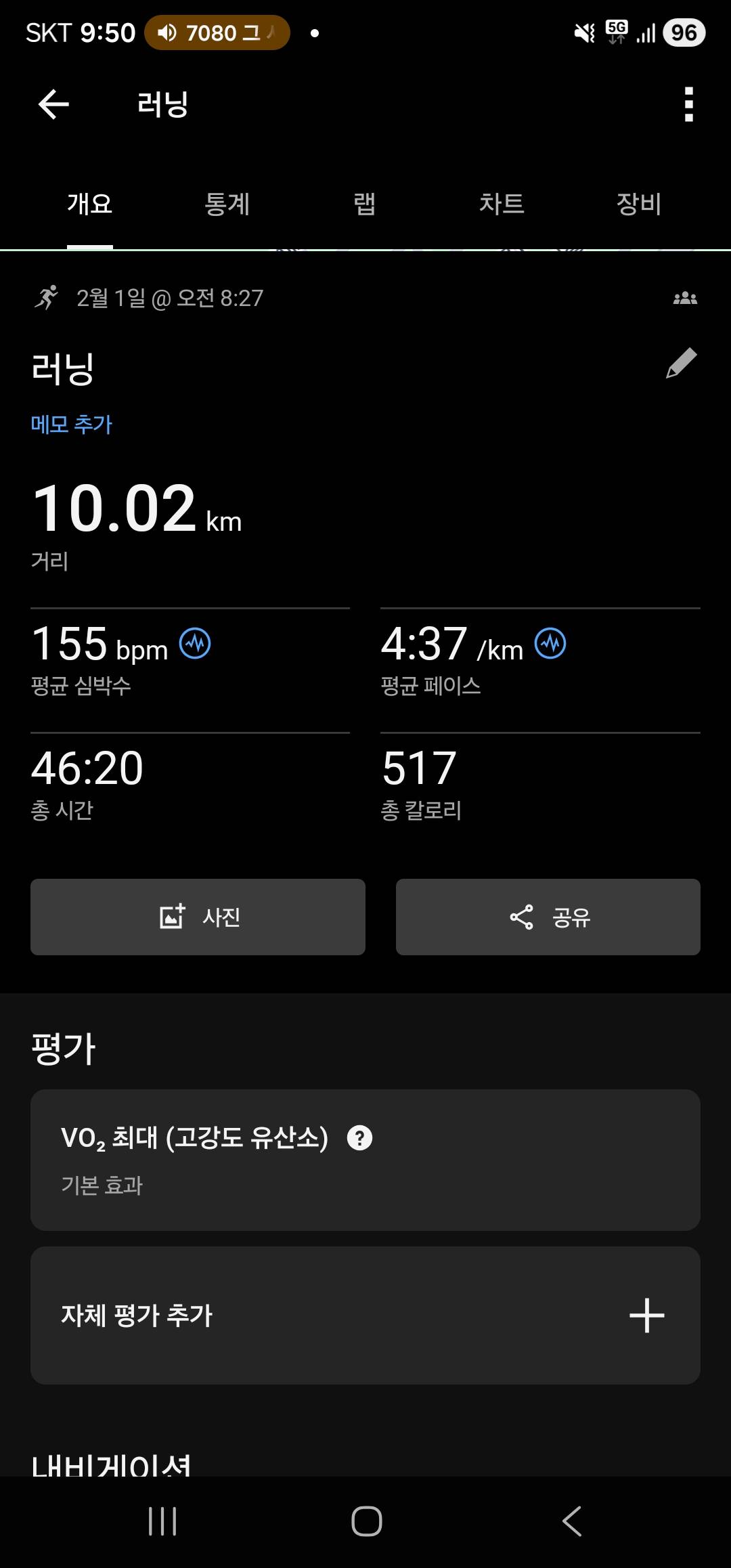Switch to the 통계 tab

[x=228, y=203]
